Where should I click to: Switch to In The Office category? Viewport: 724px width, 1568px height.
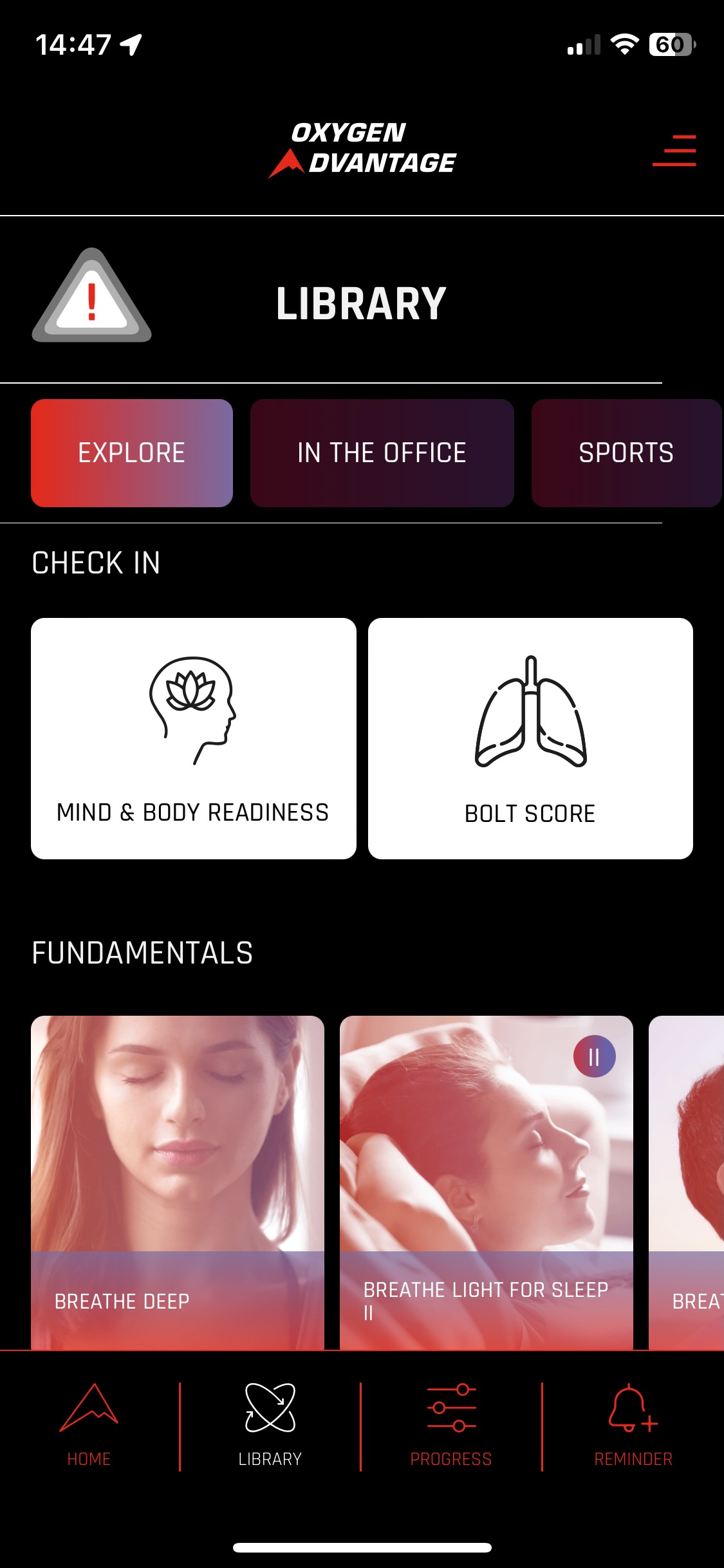click(382, 453)
